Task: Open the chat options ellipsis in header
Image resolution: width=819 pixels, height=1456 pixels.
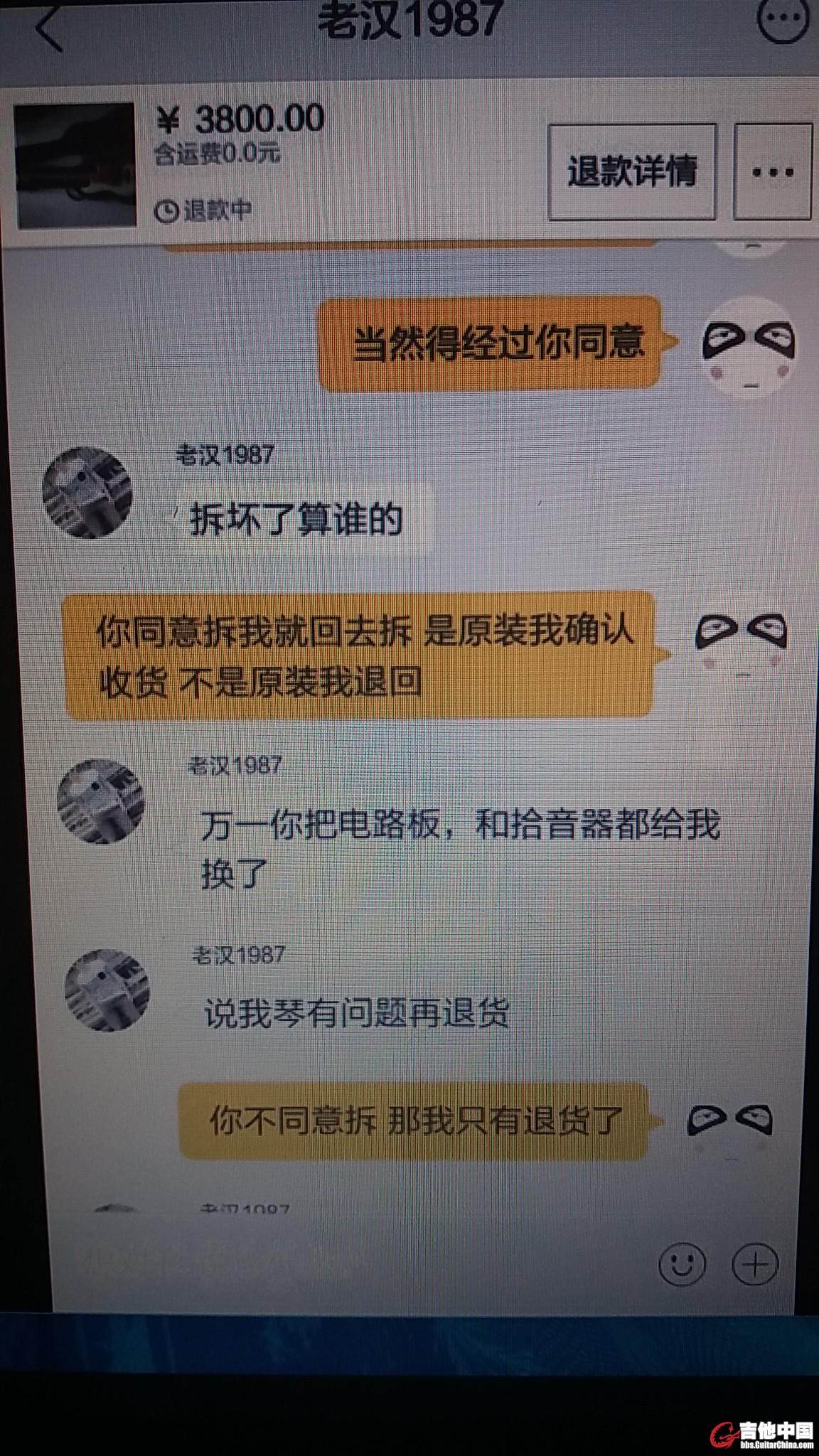Action: [x=783, y=20]
